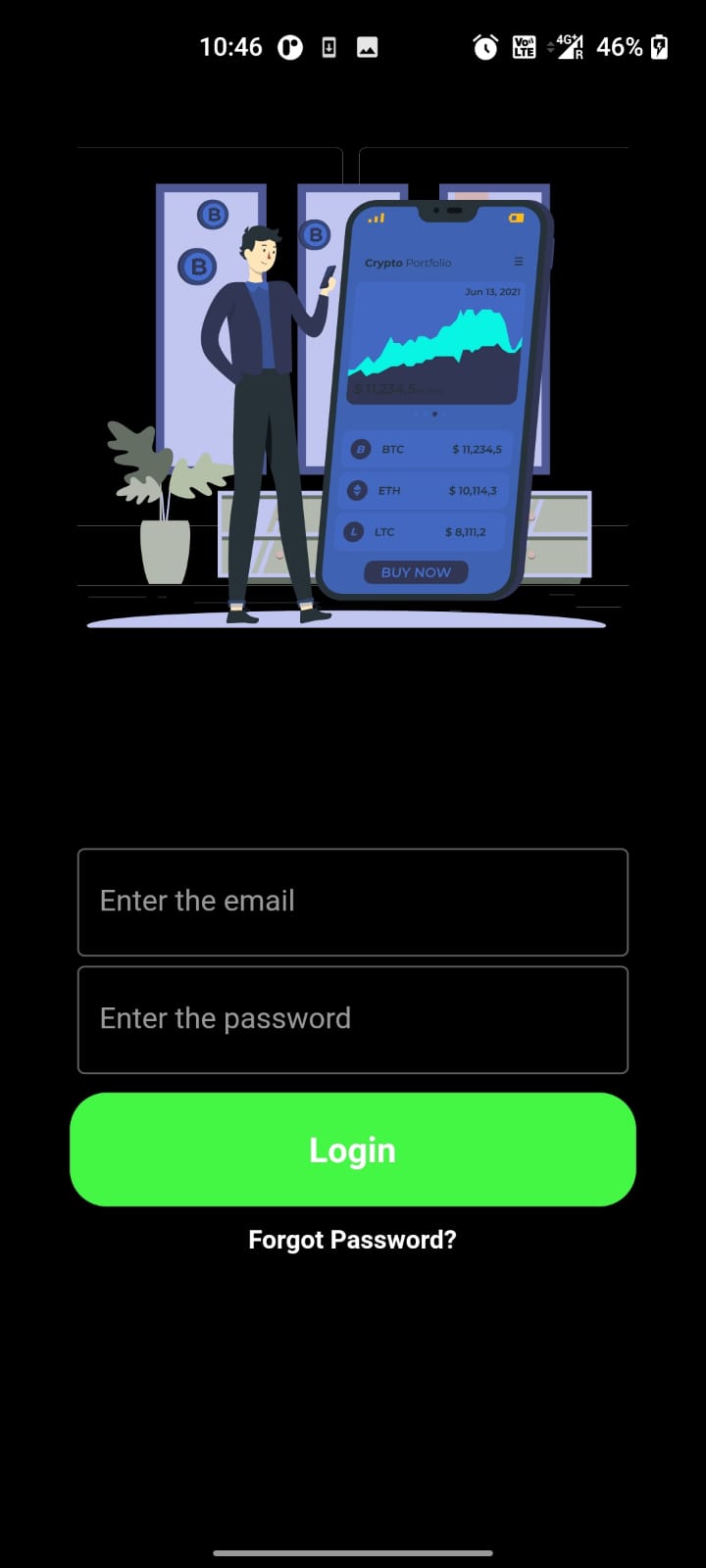This screenshot has width=706, height=1568.
Task: Select the Crypto Portfolio title in the illustration
Action: (408, 263)
